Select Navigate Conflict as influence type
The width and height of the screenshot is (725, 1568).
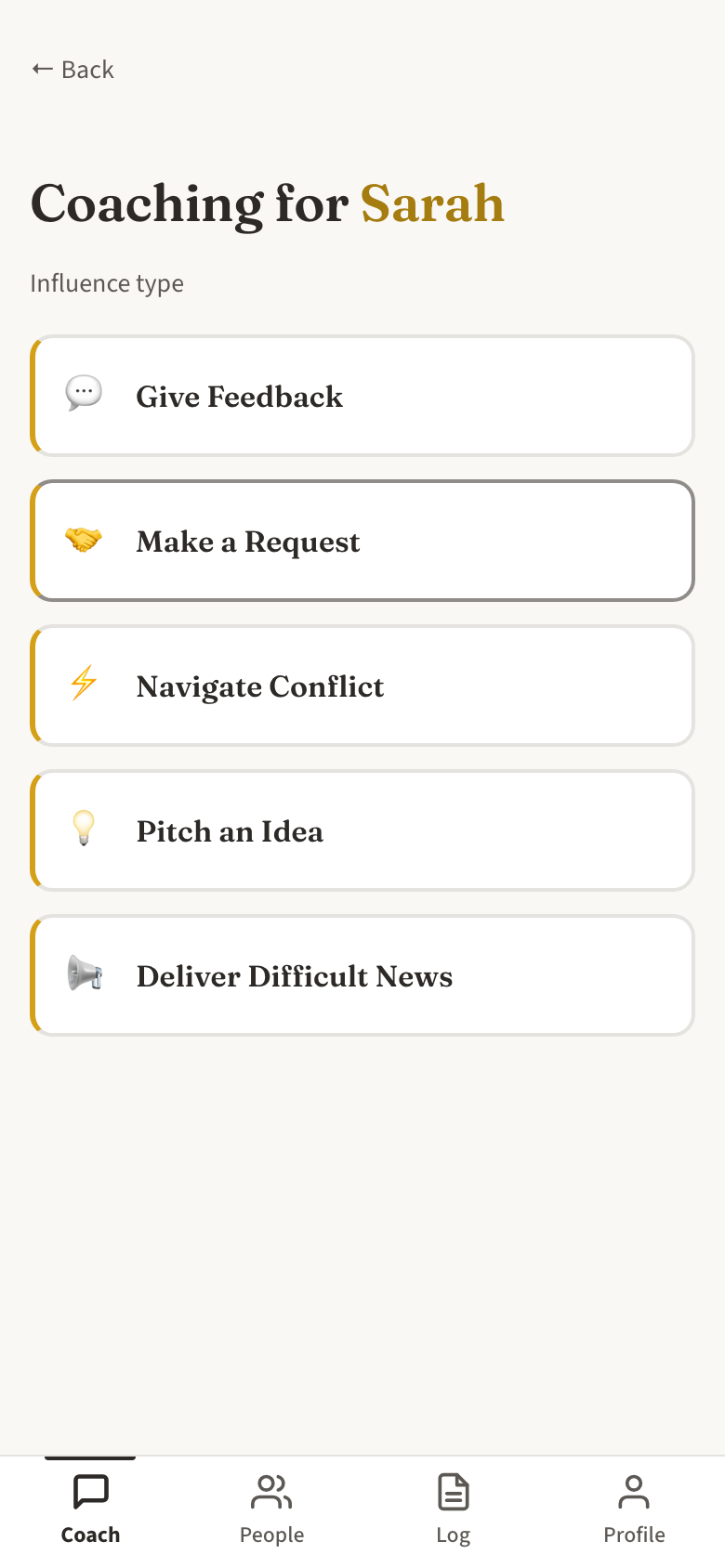click(x=362, y=685)
